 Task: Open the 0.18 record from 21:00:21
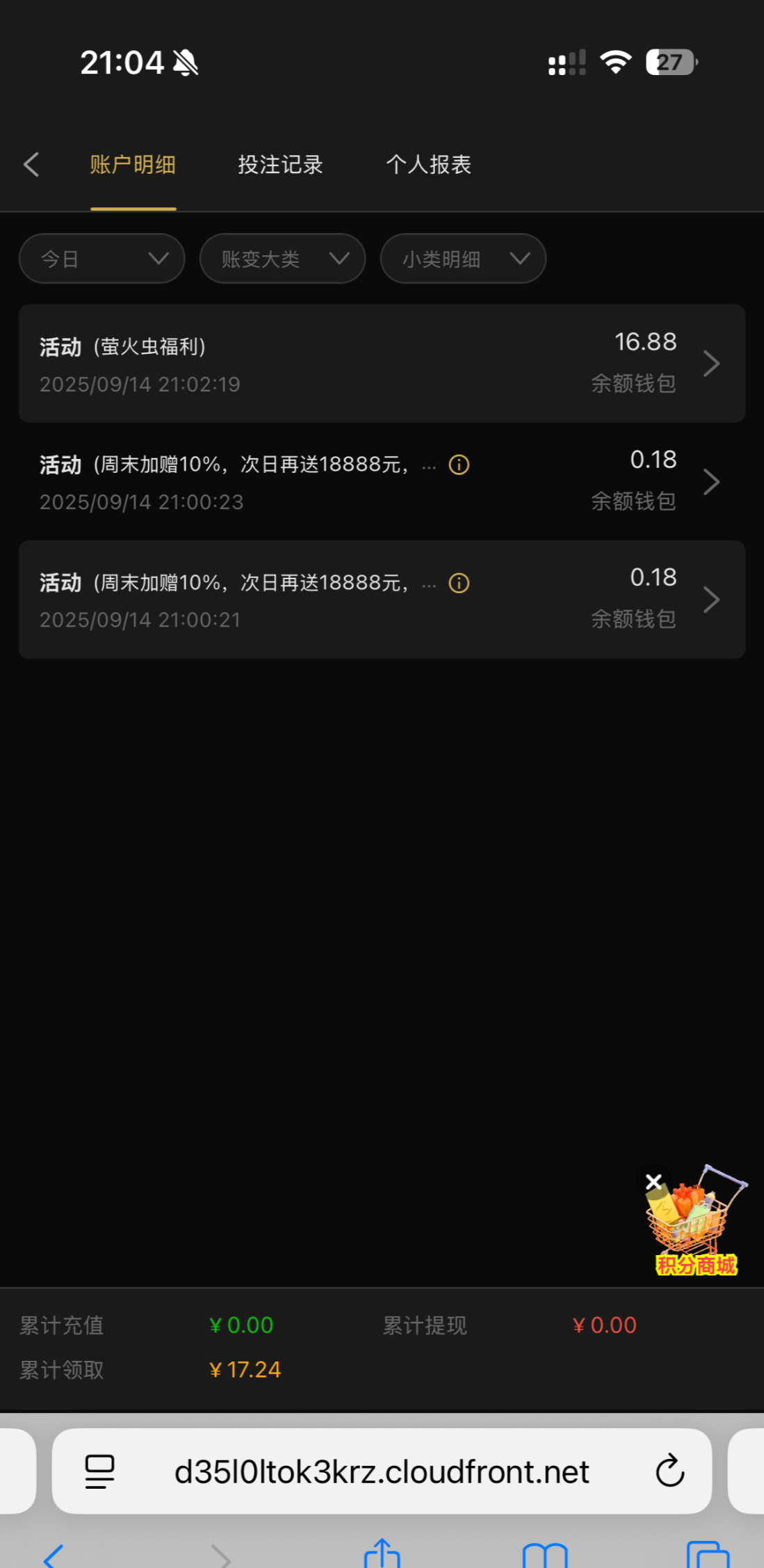click(382, 599)
